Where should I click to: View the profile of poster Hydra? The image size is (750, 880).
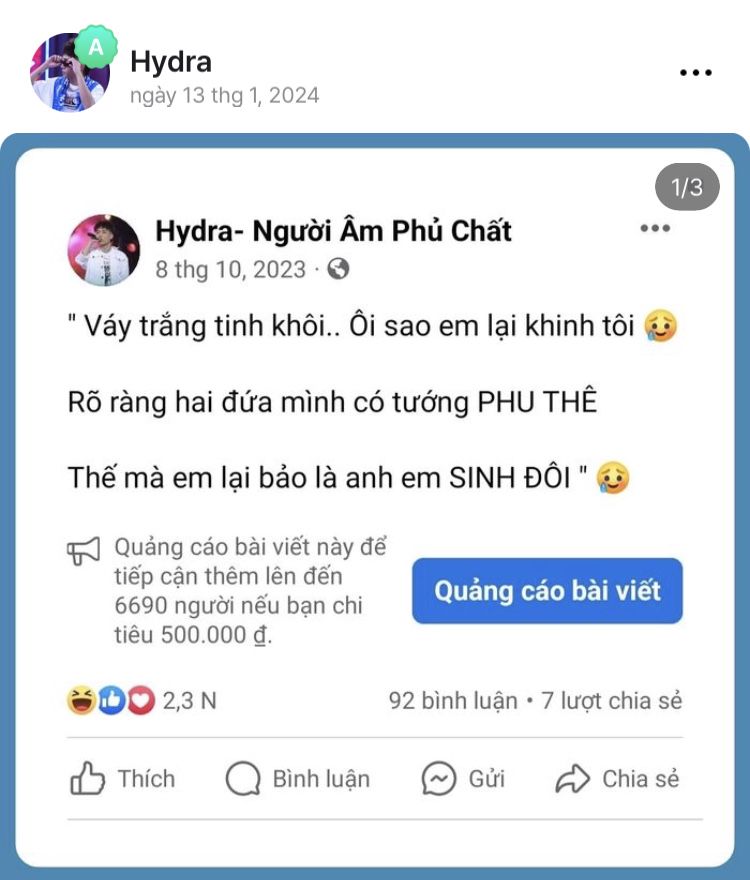[171, 61]
